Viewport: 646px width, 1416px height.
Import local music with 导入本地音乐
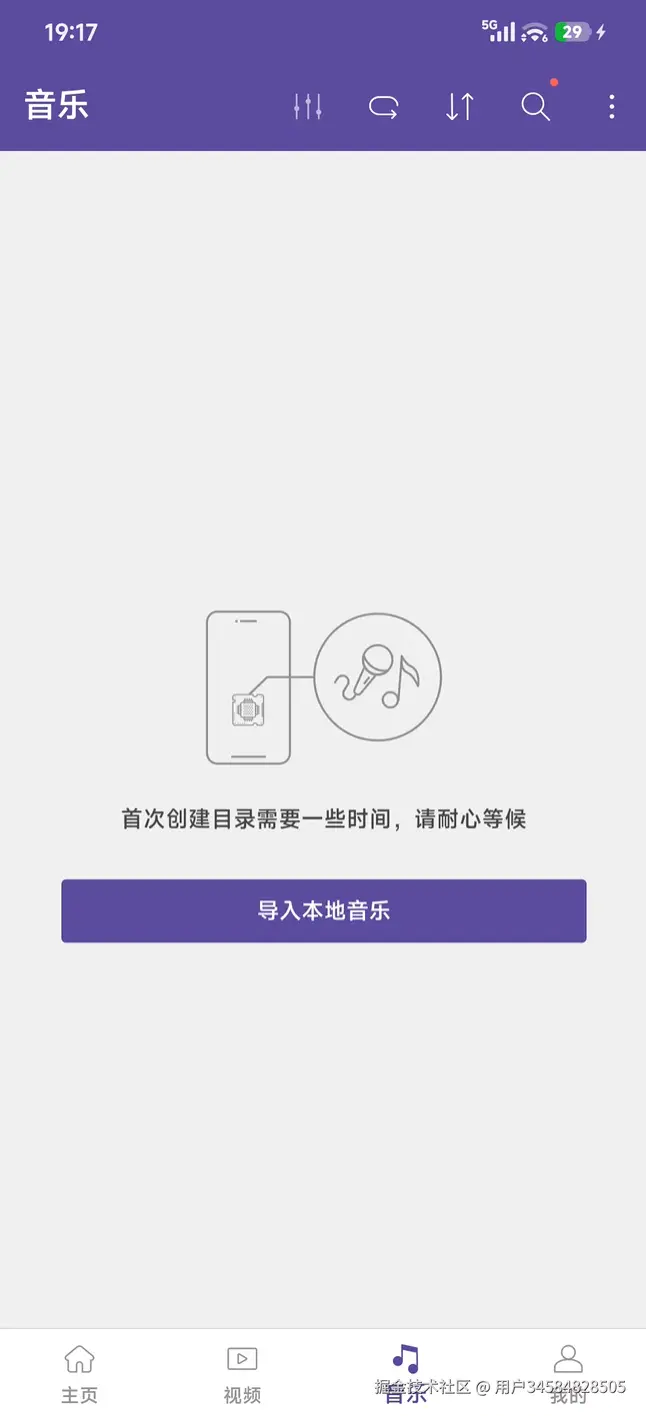click(x=323, y=911)
